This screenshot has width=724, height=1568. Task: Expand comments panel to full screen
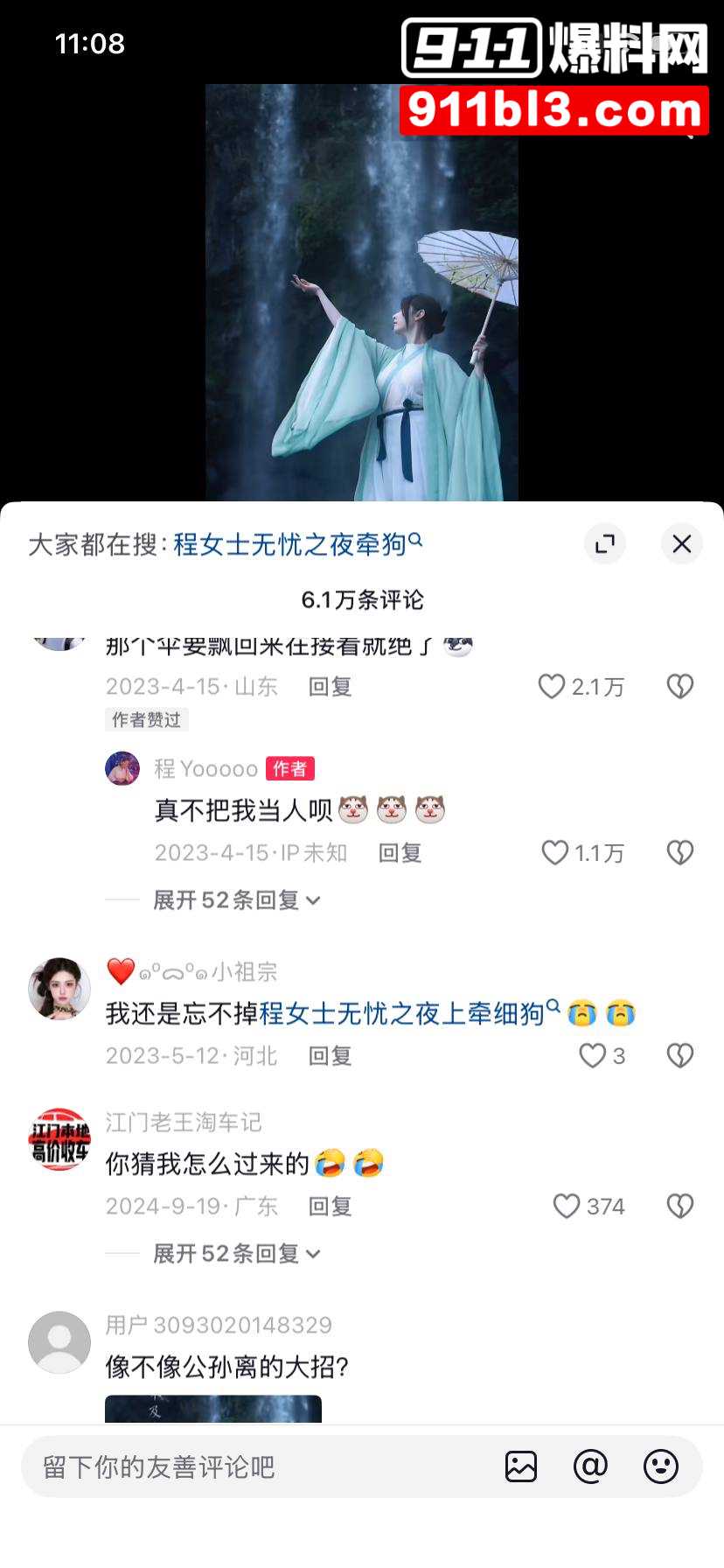[x=605, y=544]
